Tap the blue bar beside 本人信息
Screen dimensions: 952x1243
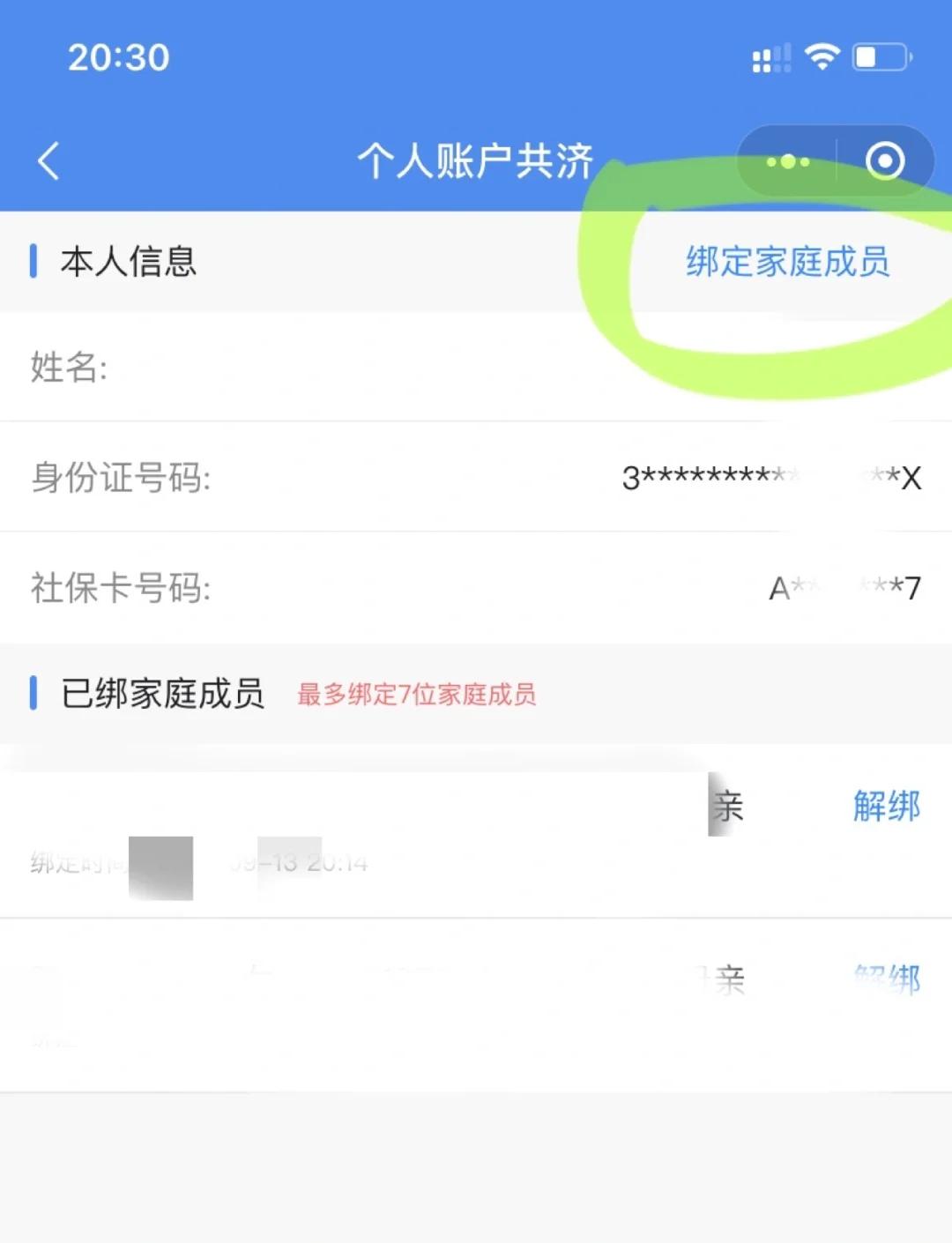coord(34,262)
